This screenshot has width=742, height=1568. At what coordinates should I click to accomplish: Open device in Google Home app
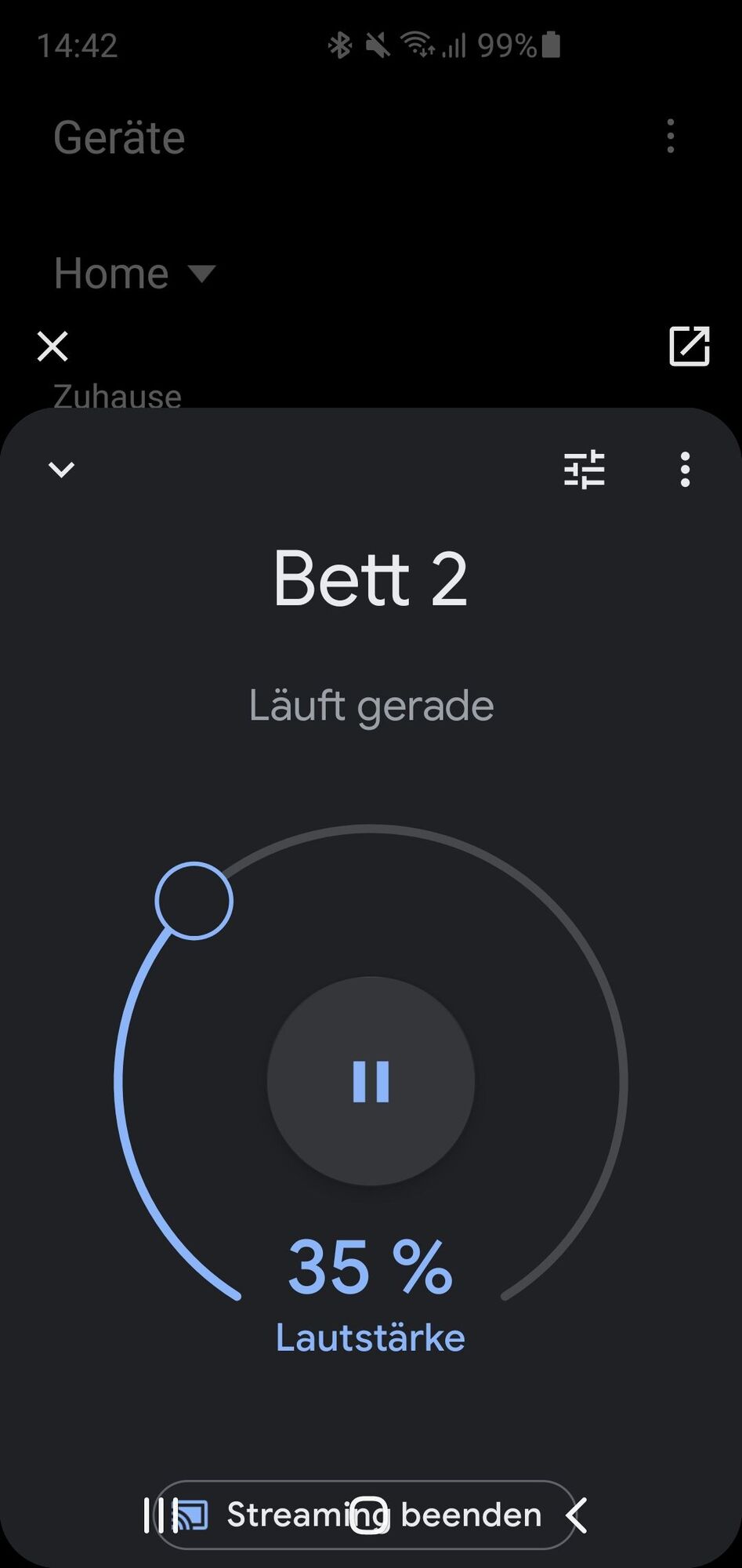(689, 346)
